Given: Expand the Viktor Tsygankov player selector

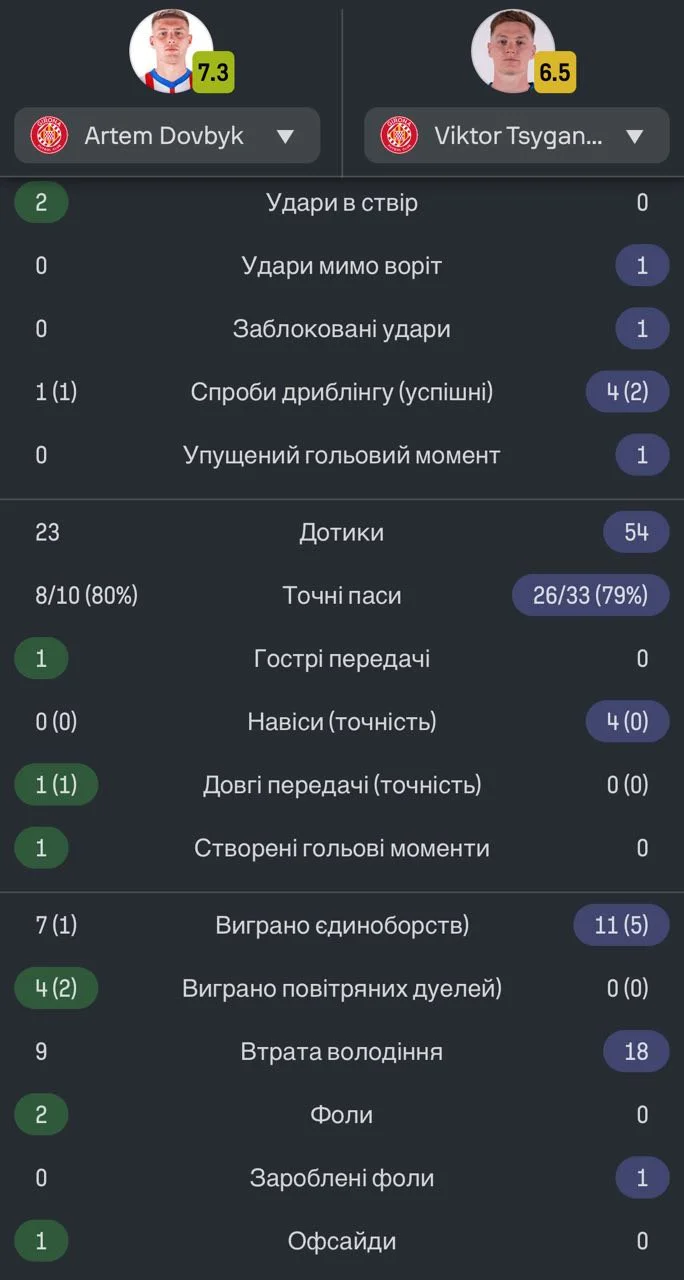Looking at the screenshot, I should (516, 136).
